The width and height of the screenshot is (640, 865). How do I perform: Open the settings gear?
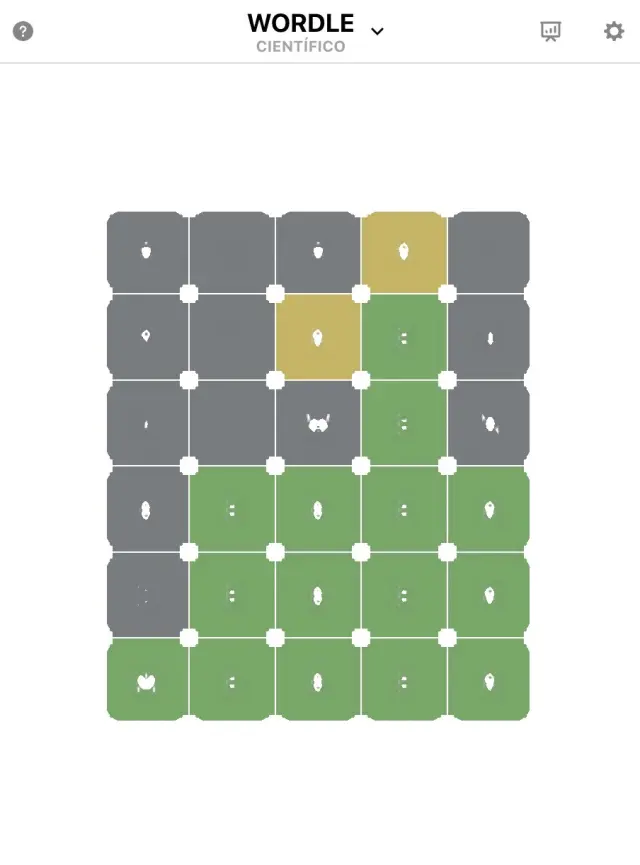(614, 31)
